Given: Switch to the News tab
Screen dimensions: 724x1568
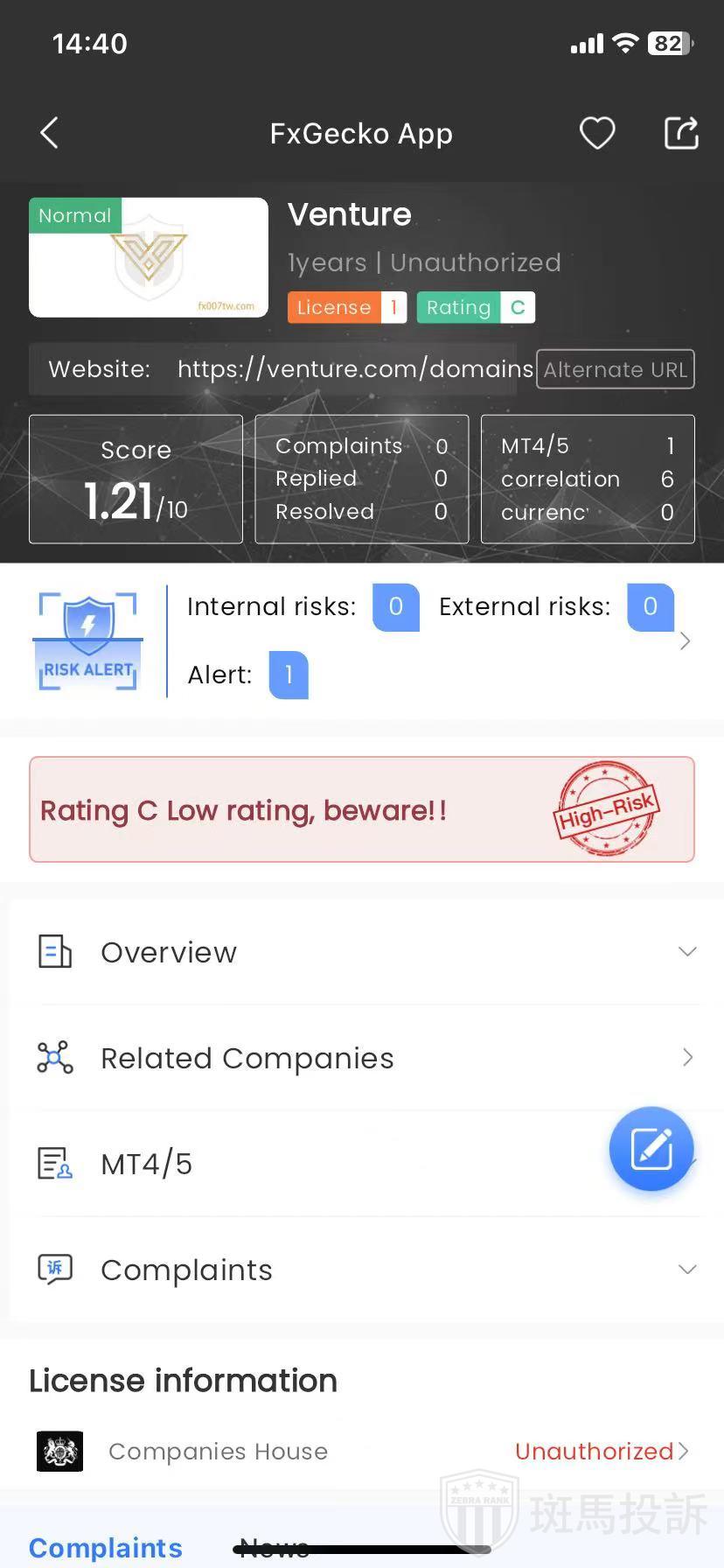Looking at the screenshot, I should (275, 1549).
